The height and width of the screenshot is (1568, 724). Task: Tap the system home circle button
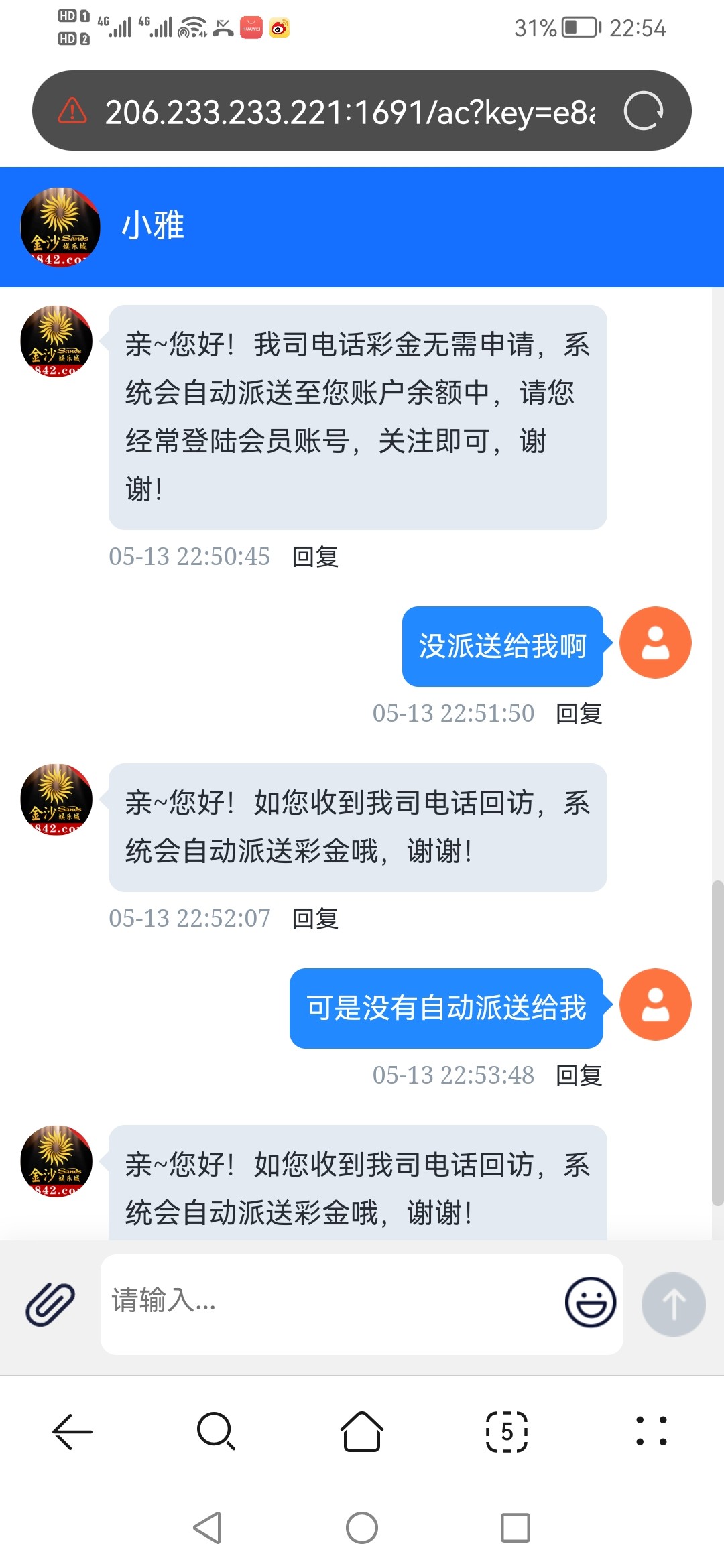click(362, 1528)
